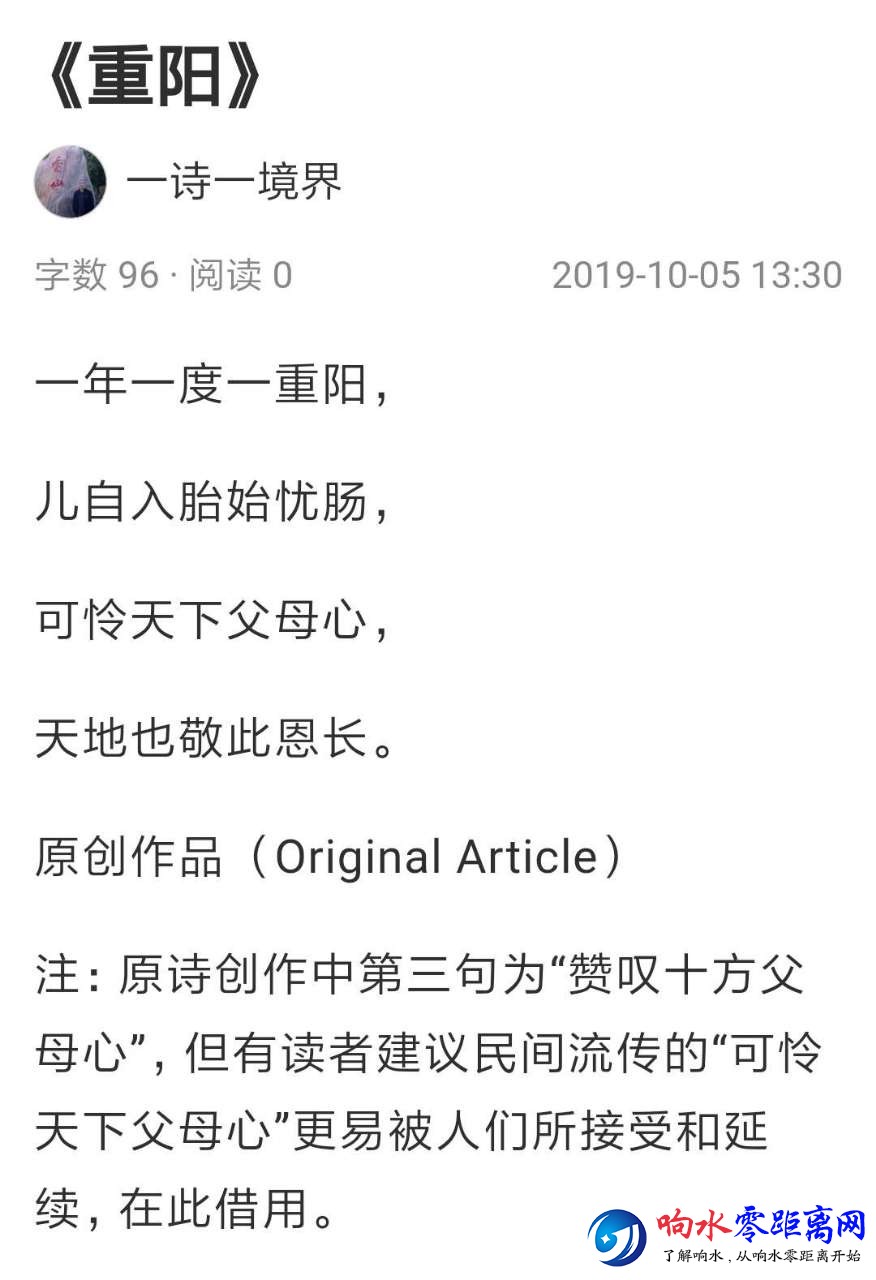Open the author's profile avatar
876x1280 pixels.
70,182
